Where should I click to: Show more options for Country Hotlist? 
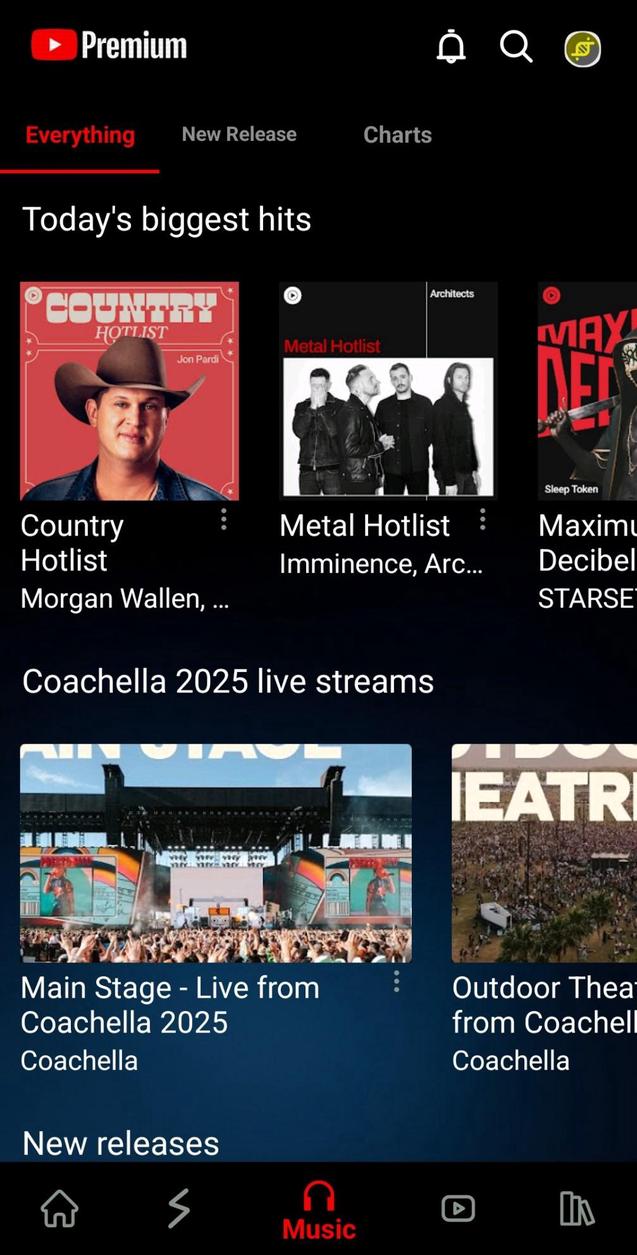pyautogui.click(x=223, y=520)
